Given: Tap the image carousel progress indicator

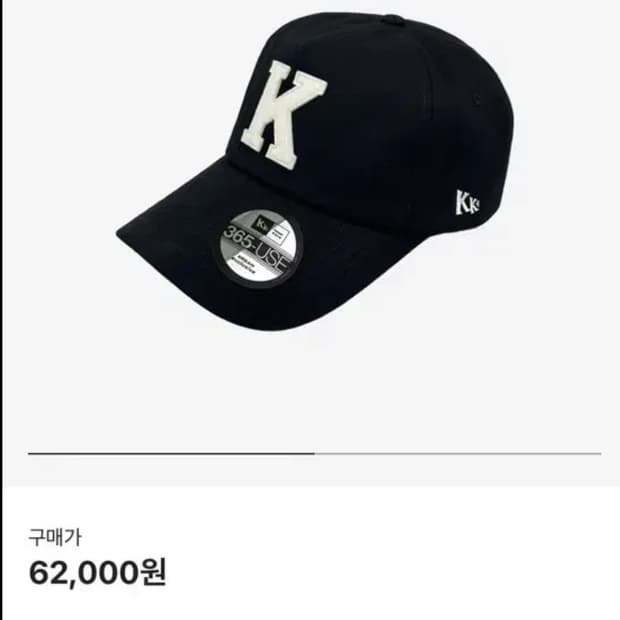Looking at the screenshot, I should [x=314, y=453].
